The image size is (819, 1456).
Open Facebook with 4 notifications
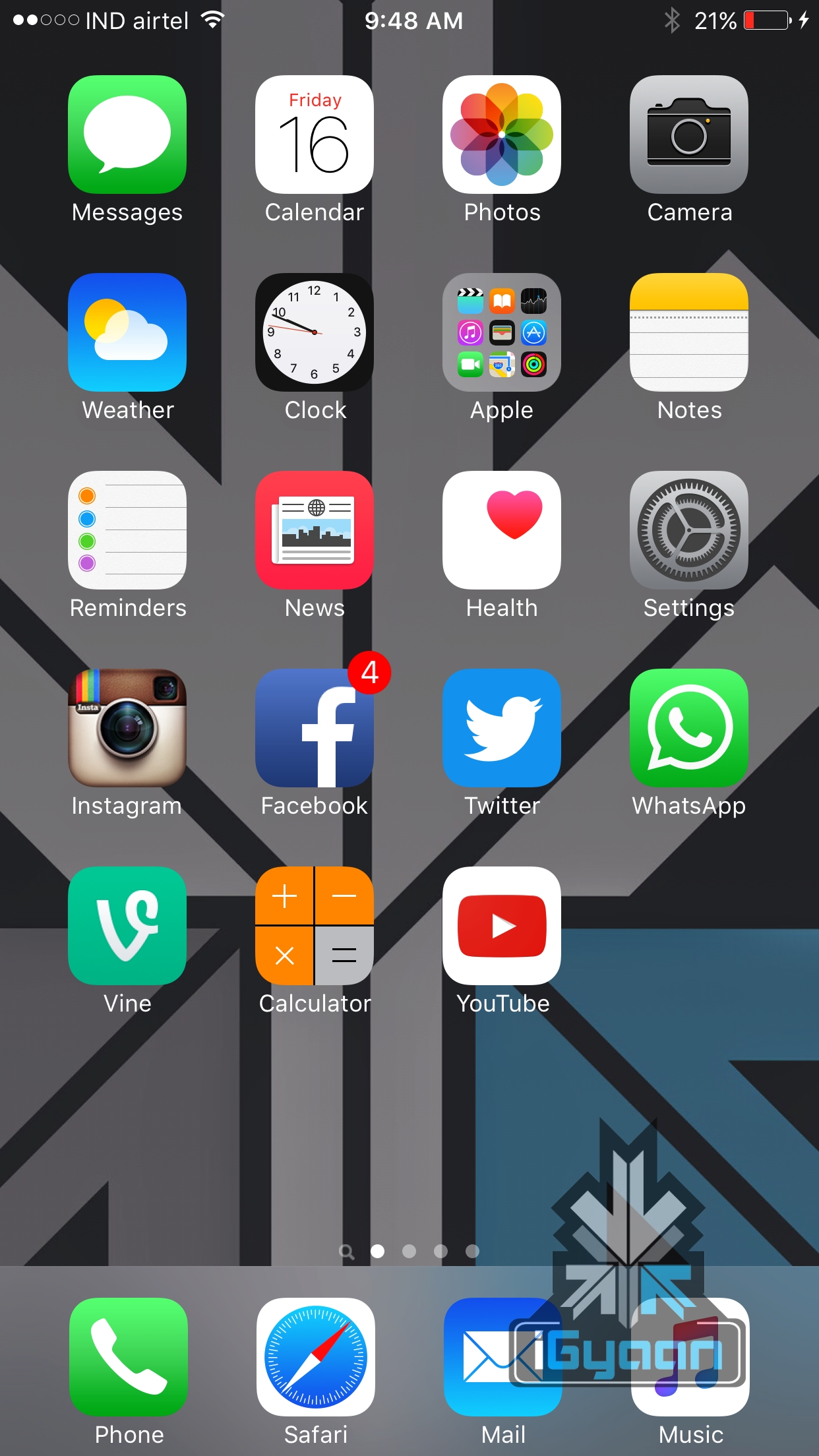pyautogui.click(x=315, y=728)
